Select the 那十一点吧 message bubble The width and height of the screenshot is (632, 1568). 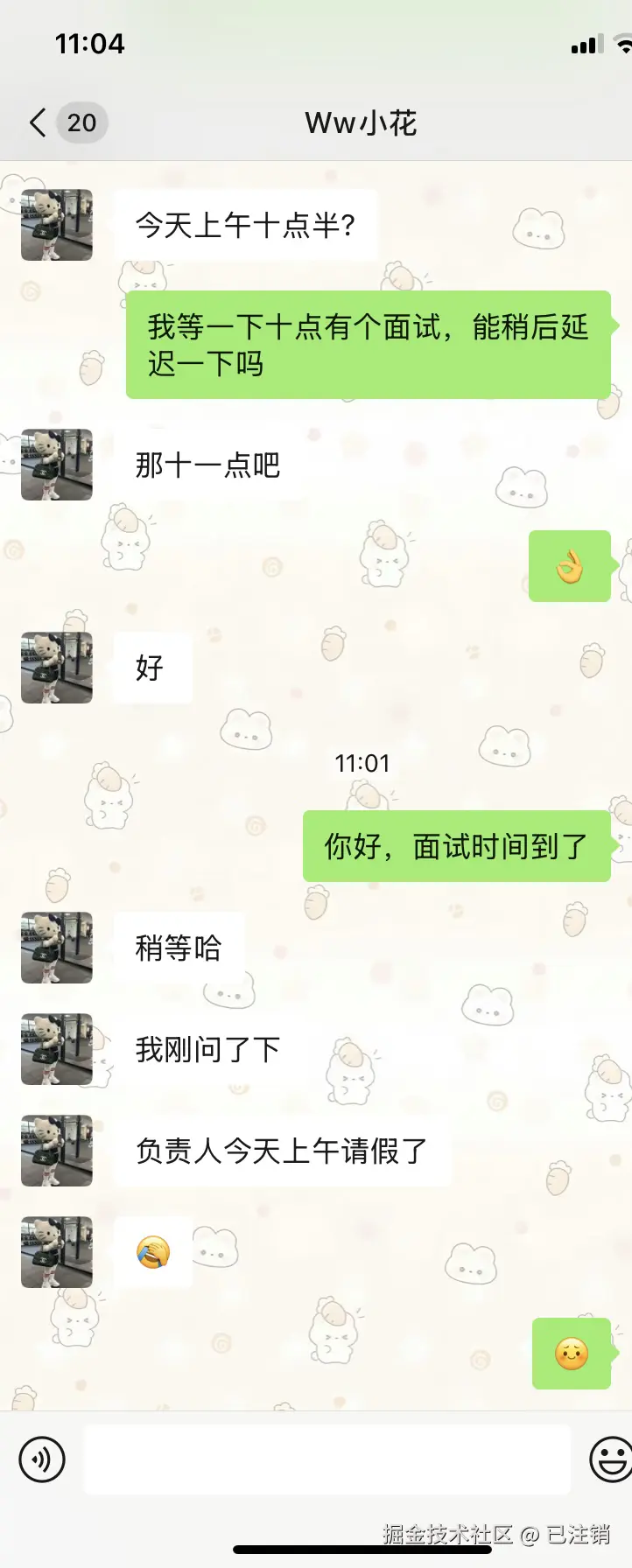[208, 465]
